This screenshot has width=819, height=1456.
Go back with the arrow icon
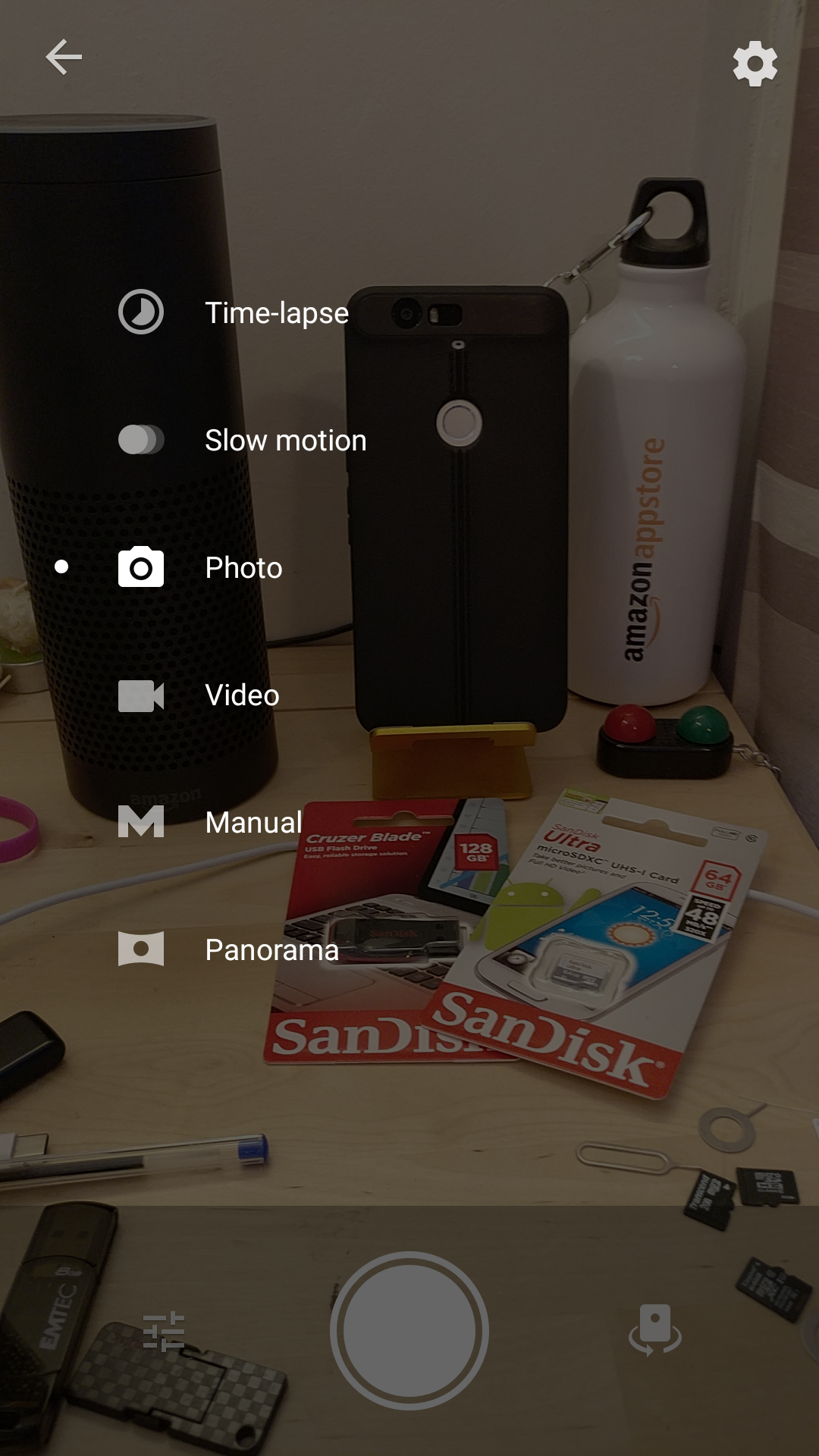click(64, 58)
